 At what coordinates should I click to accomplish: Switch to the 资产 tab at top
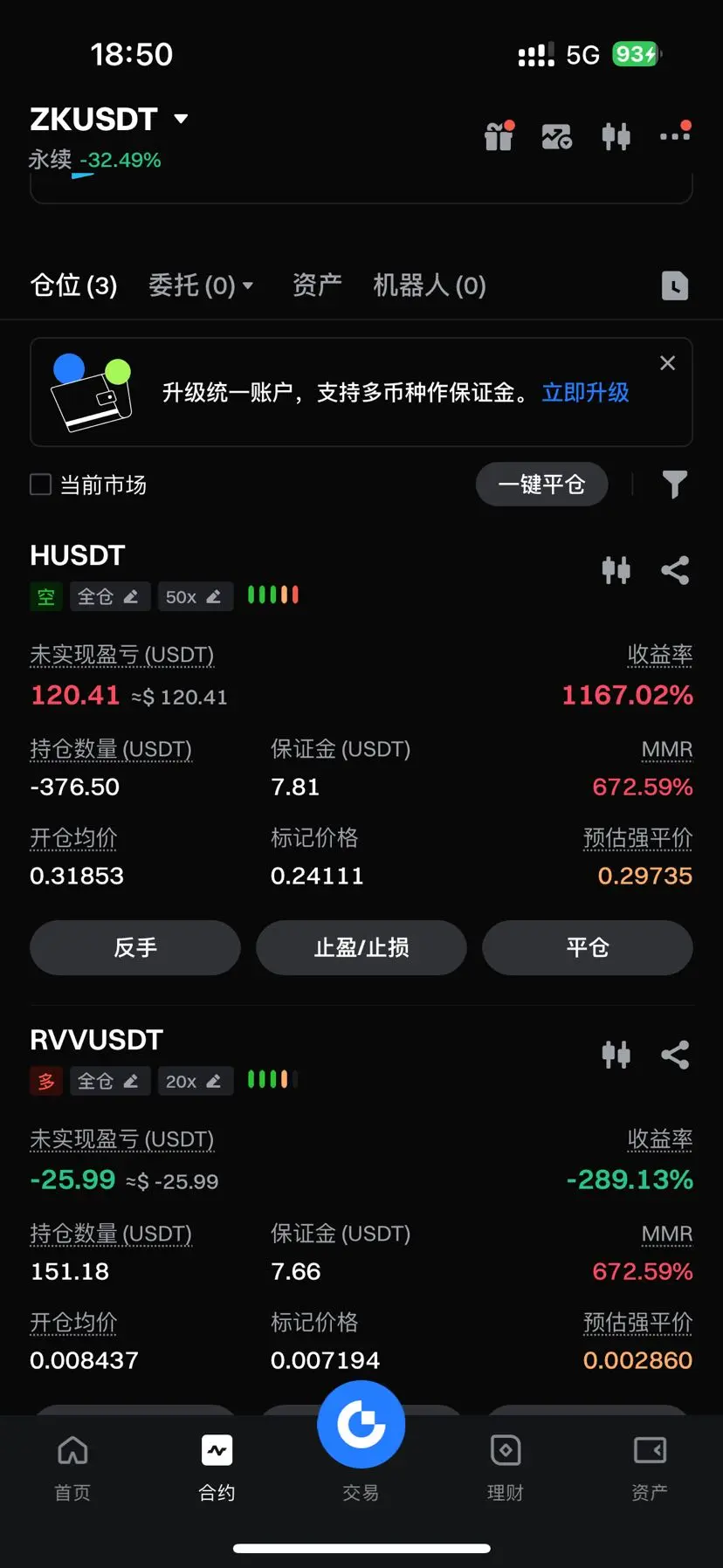coord(316,285)
